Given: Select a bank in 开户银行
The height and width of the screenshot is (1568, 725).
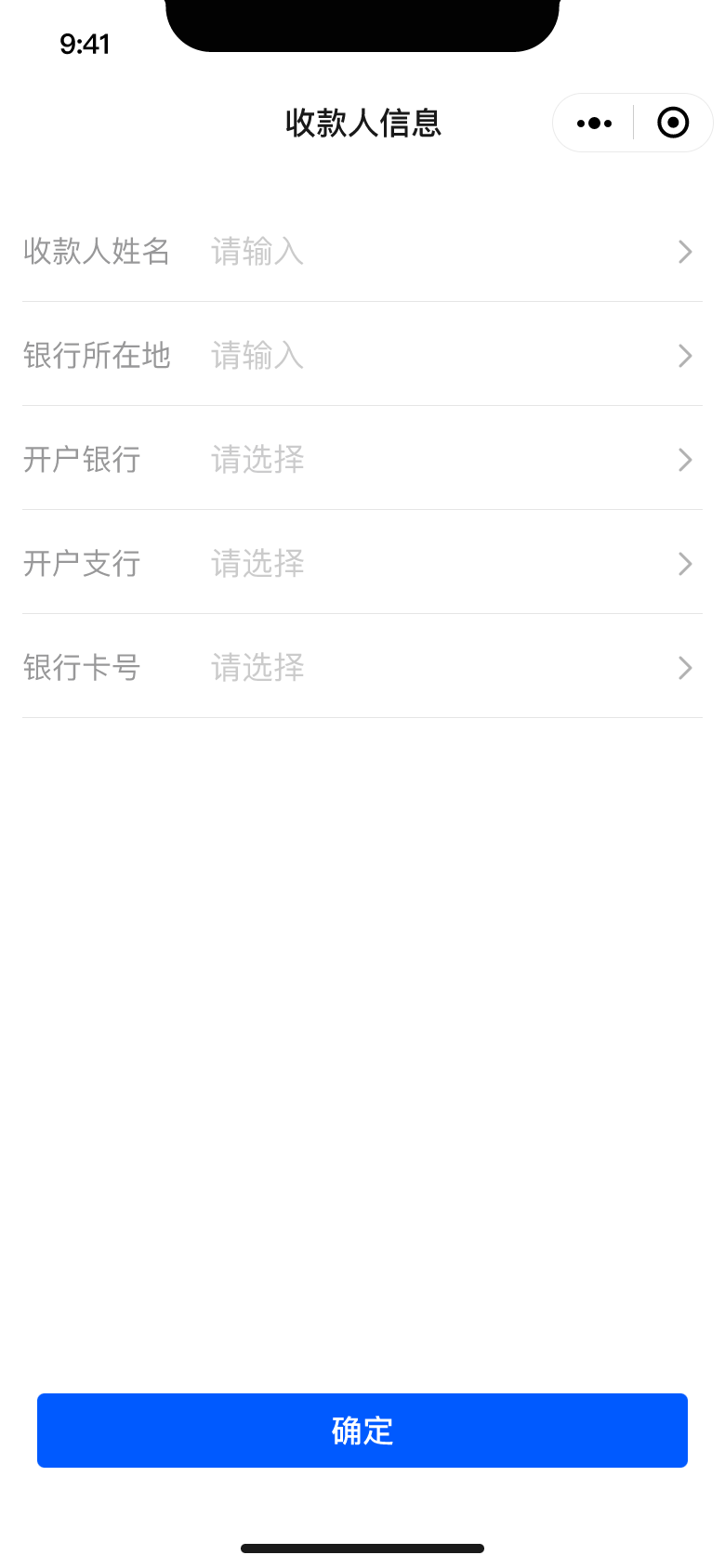Looking at the screenshot, I should pos(362,460).
